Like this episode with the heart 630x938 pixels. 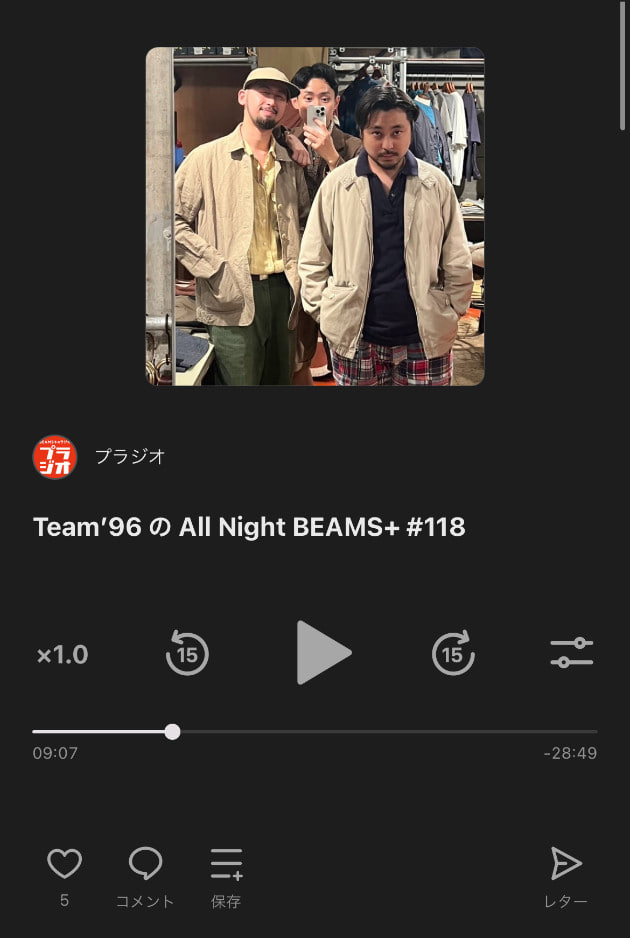point(64,864)
